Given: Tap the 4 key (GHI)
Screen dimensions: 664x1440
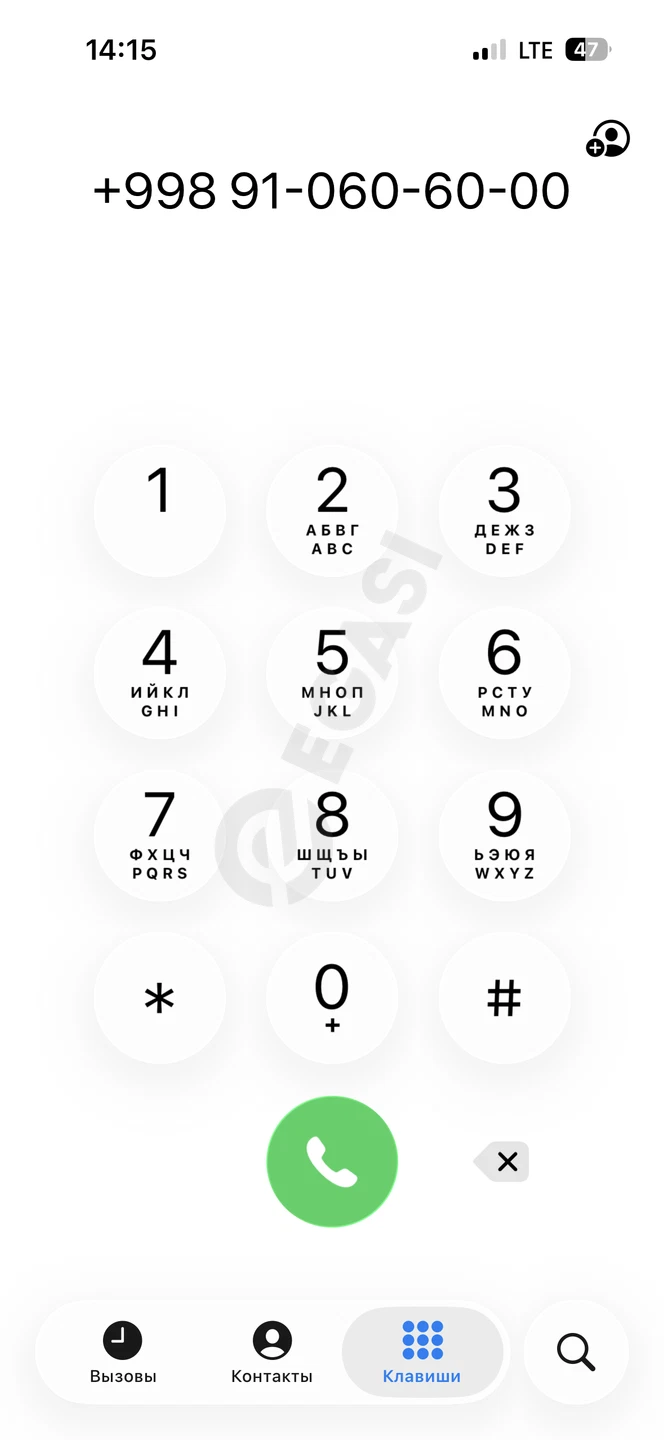Looking at the screenshot, I should (160, 673).
